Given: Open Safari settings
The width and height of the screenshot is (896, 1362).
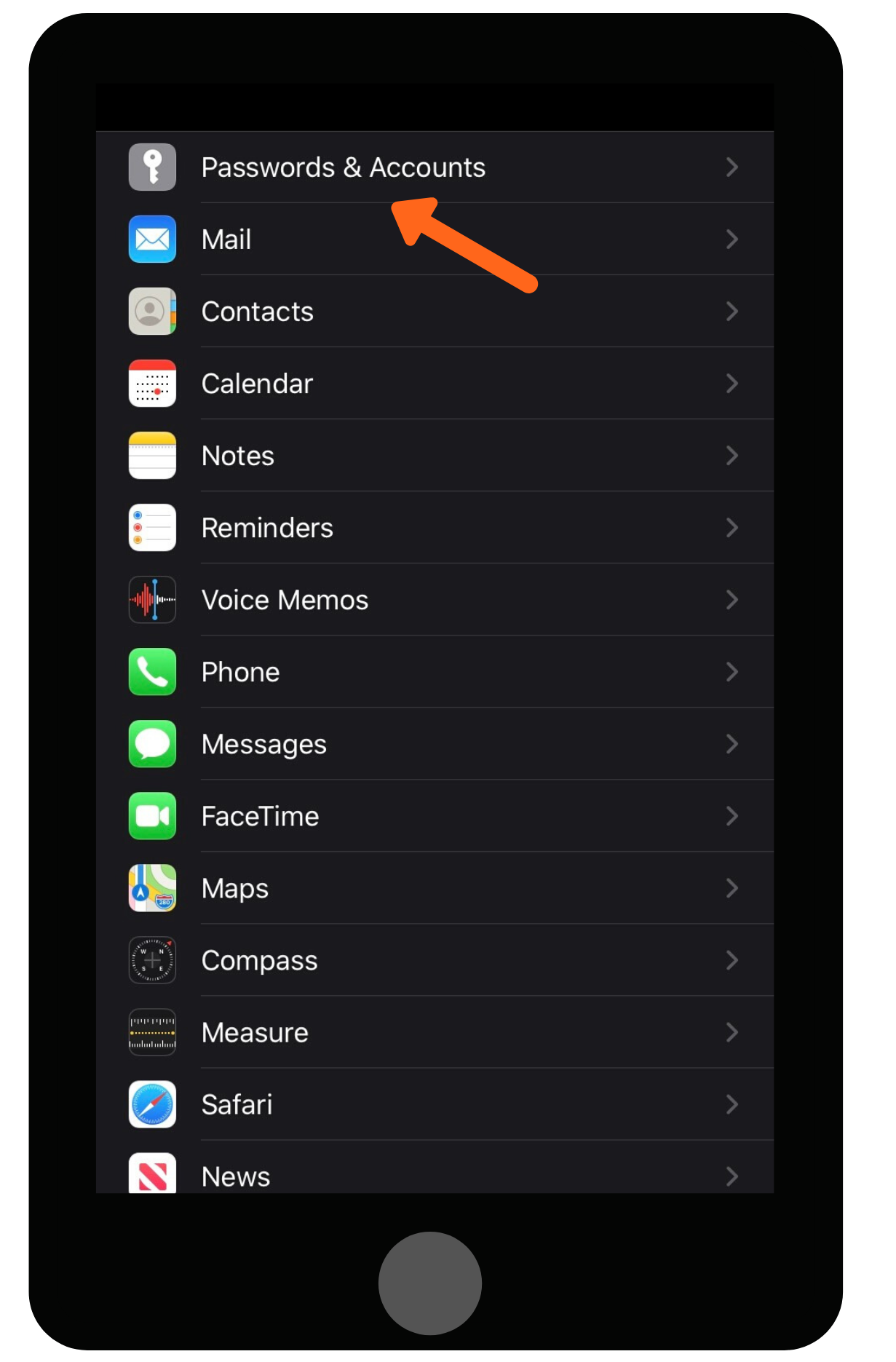Looking at the screenshot, I should pos(237,1104).
